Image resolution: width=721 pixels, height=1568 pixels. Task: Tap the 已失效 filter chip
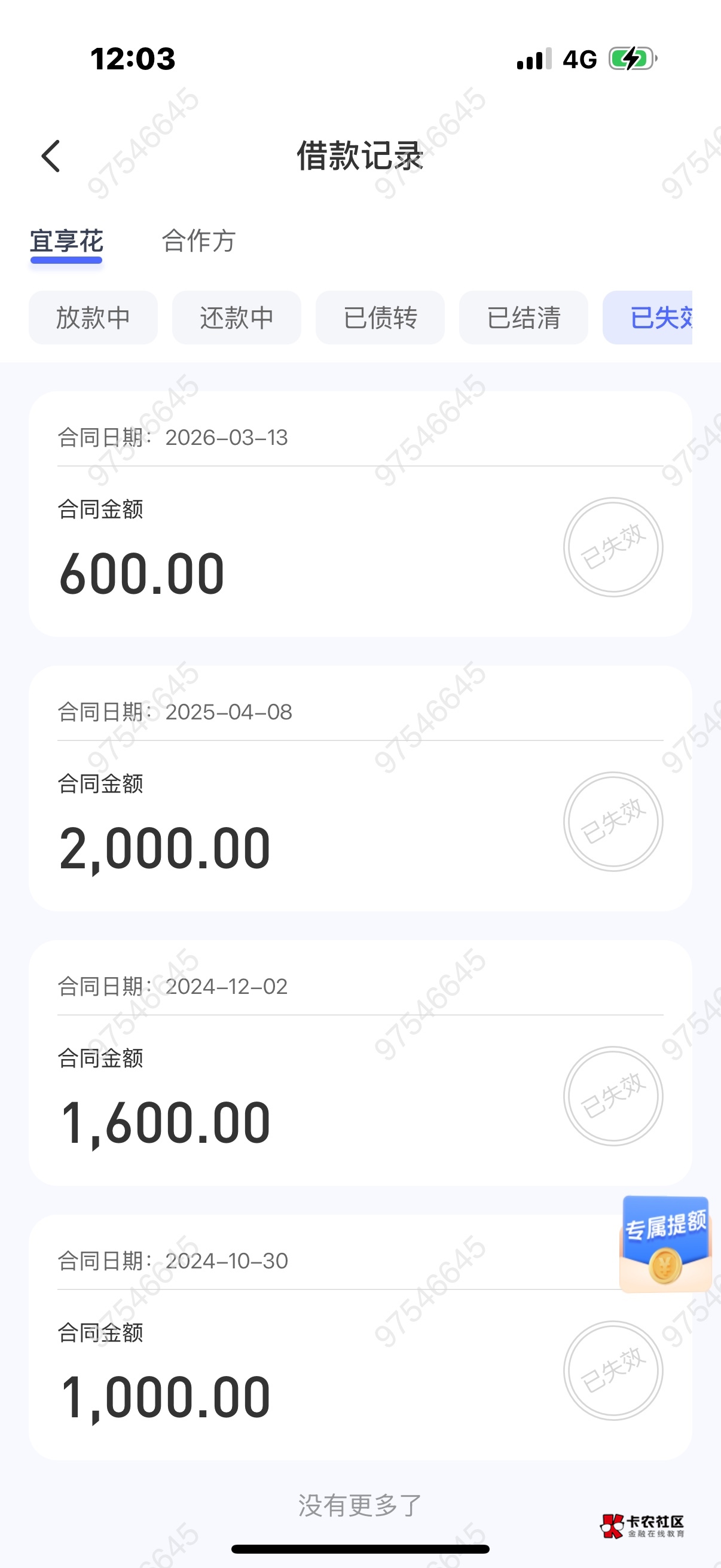(x=649, y=318)
